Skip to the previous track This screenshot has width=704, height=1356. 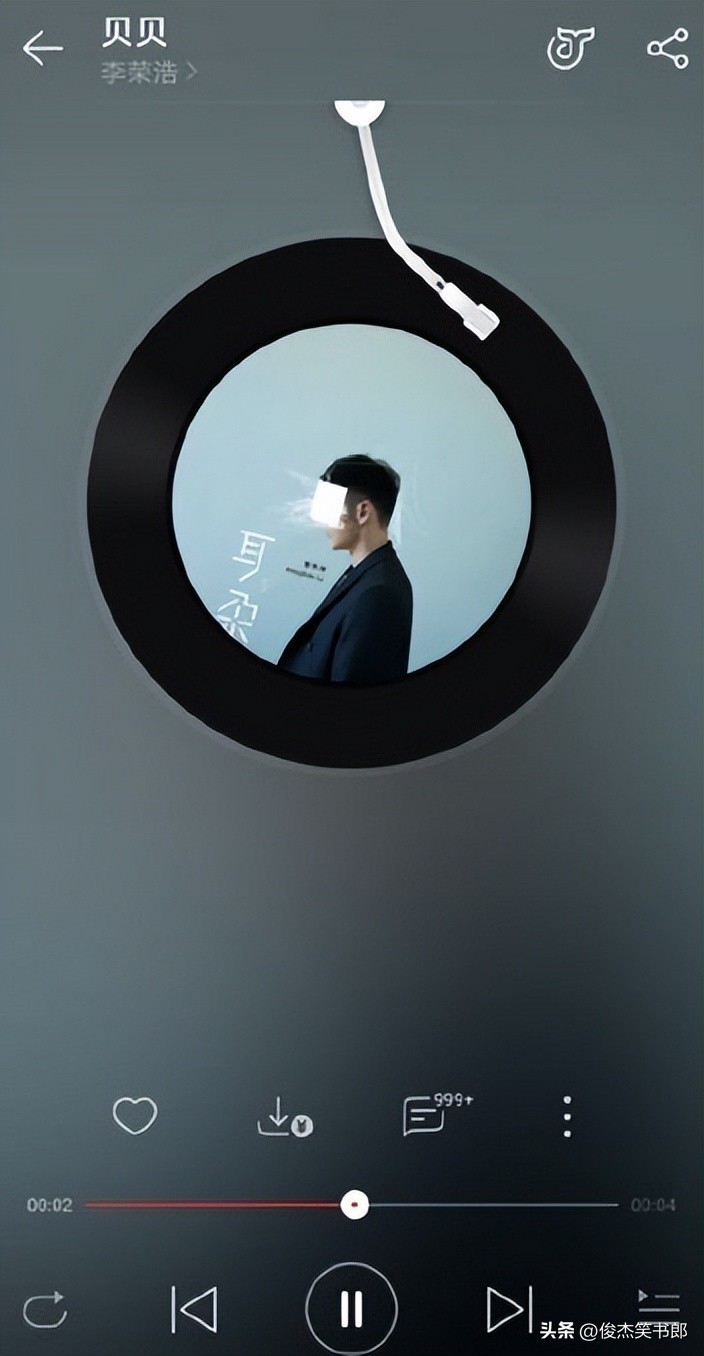tap(194, 1309)
